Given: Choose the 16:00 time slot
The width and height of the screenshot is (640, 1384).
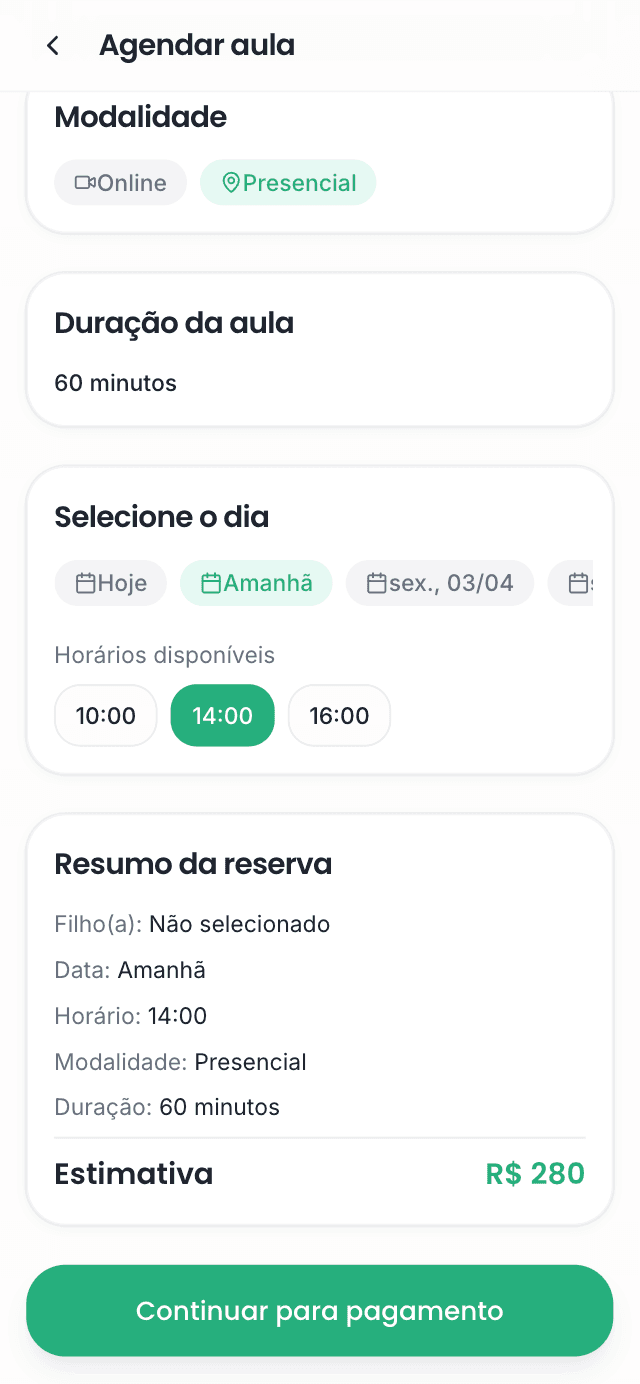Looking at the screenshot, I should pos(339,715).
